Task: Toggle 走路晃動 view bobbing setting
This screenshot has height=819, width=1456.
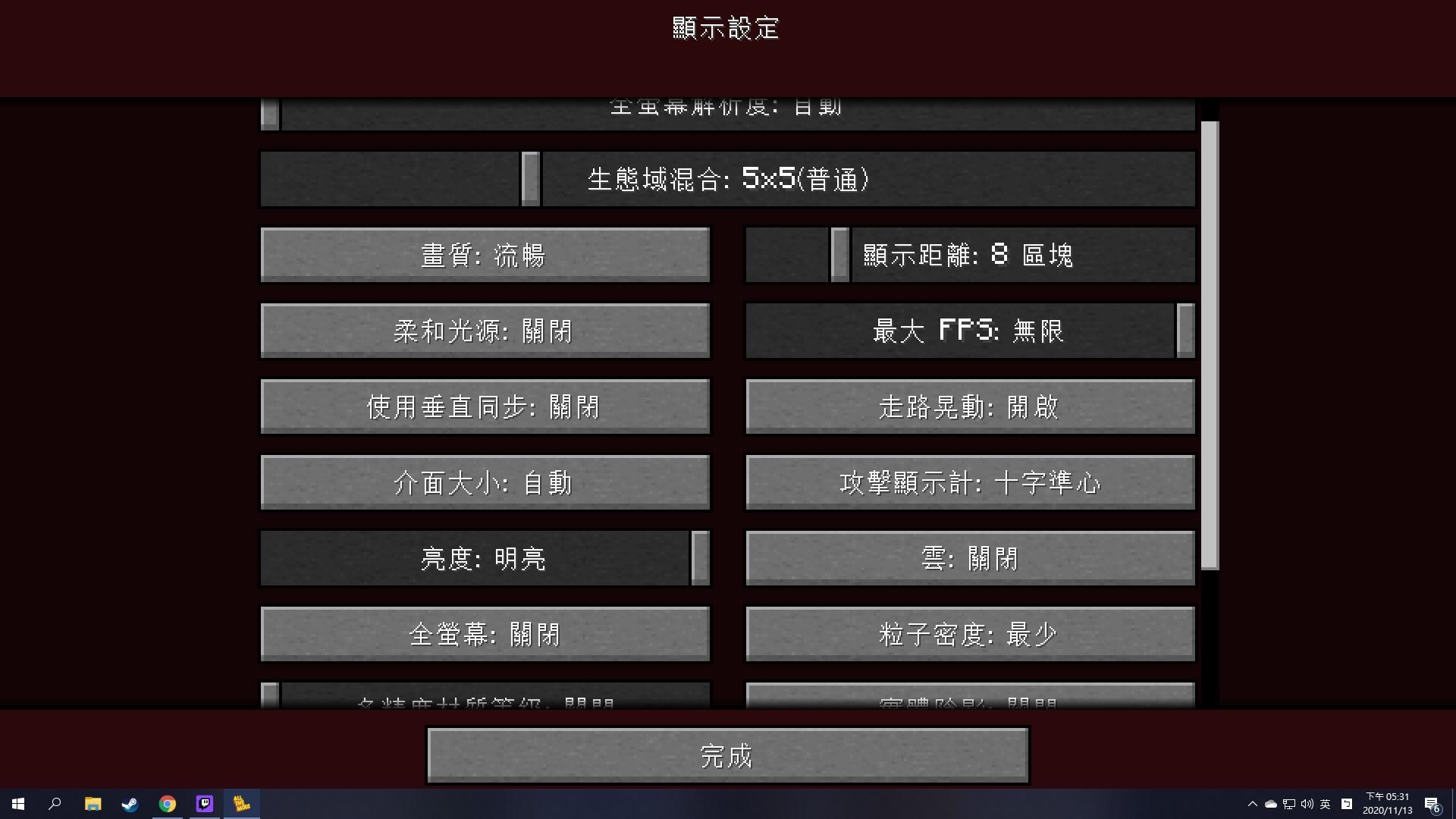Action: click(x=970, y=406)
